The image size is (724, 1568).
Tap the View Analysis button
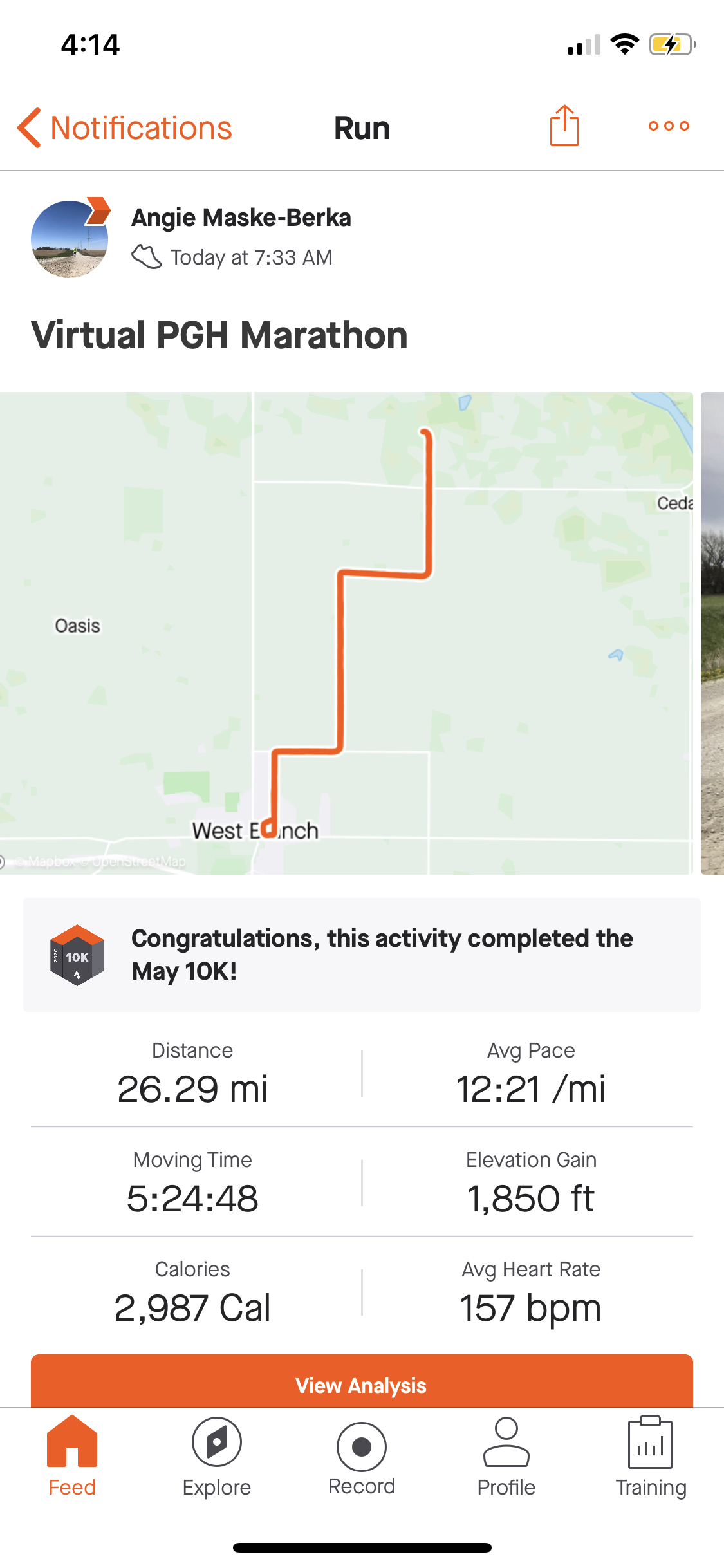362,1384
